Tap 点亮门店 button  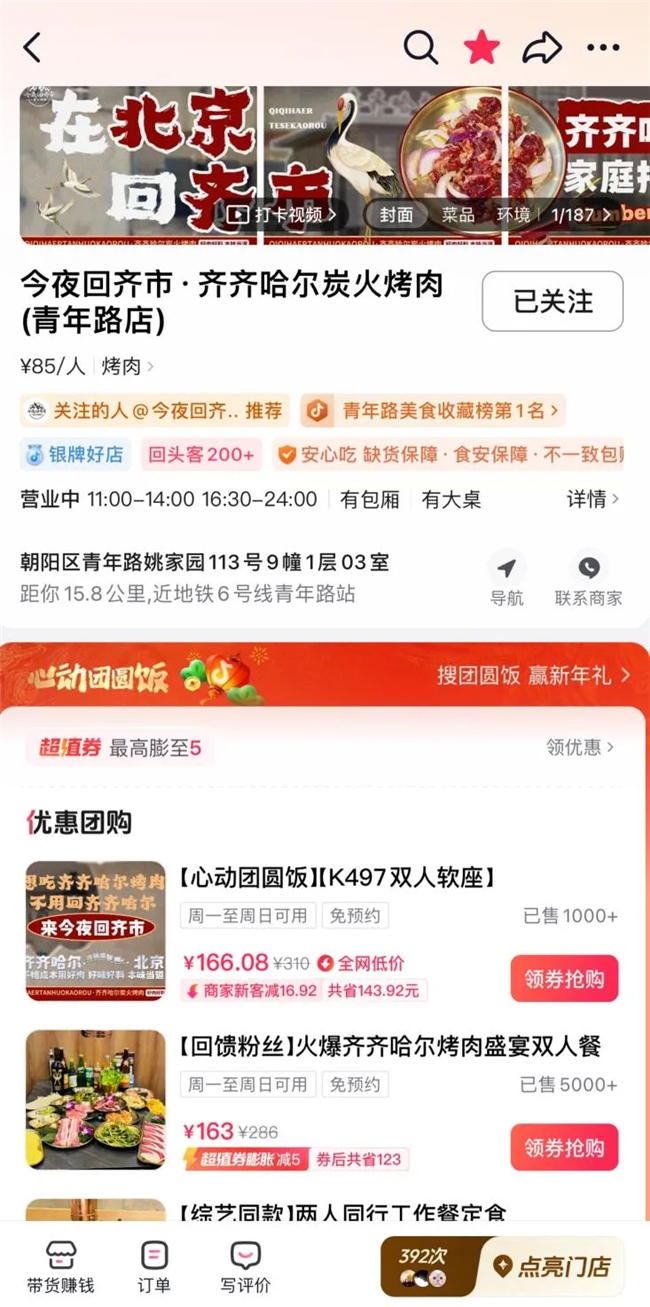point(552,1267)
